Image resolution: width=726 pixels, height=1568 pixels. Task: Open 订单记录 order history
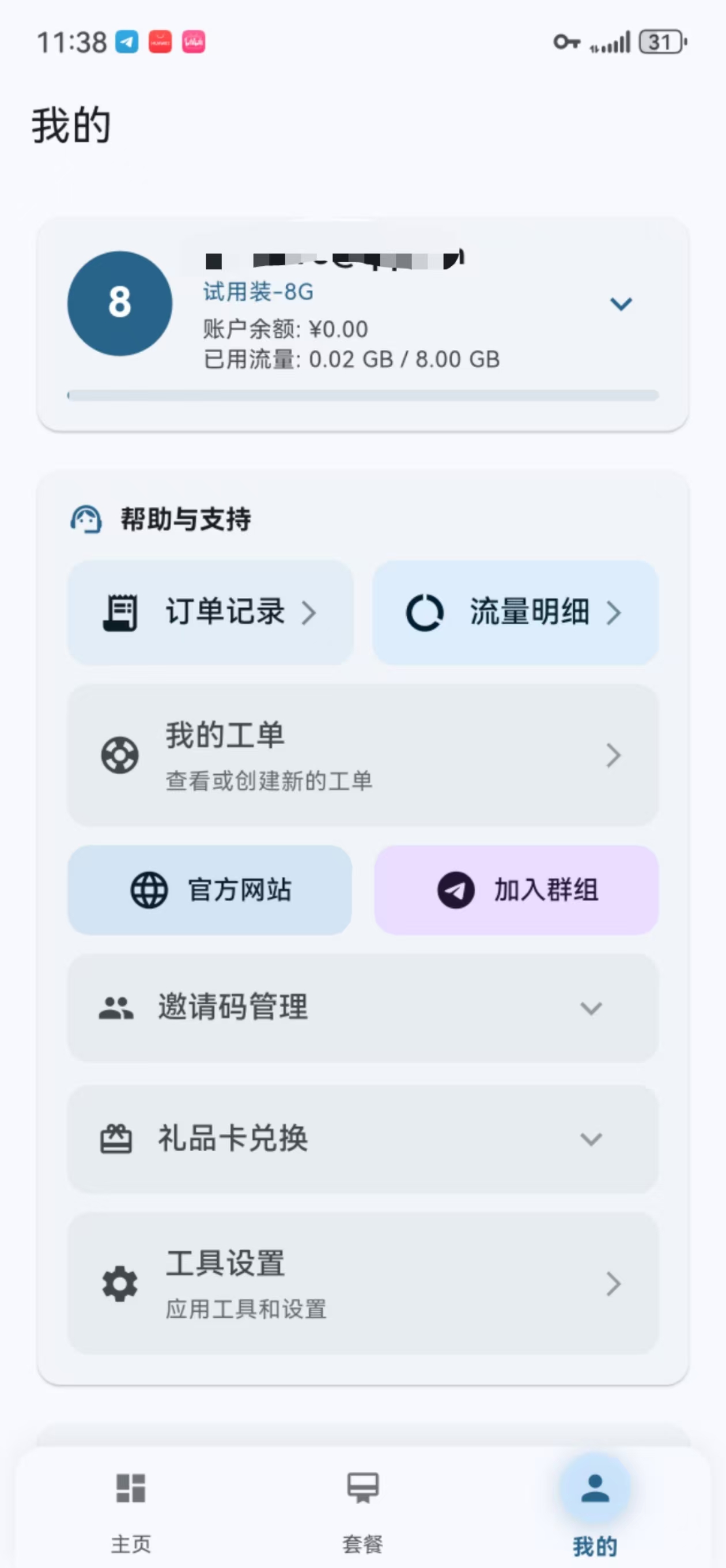(210, 612)
